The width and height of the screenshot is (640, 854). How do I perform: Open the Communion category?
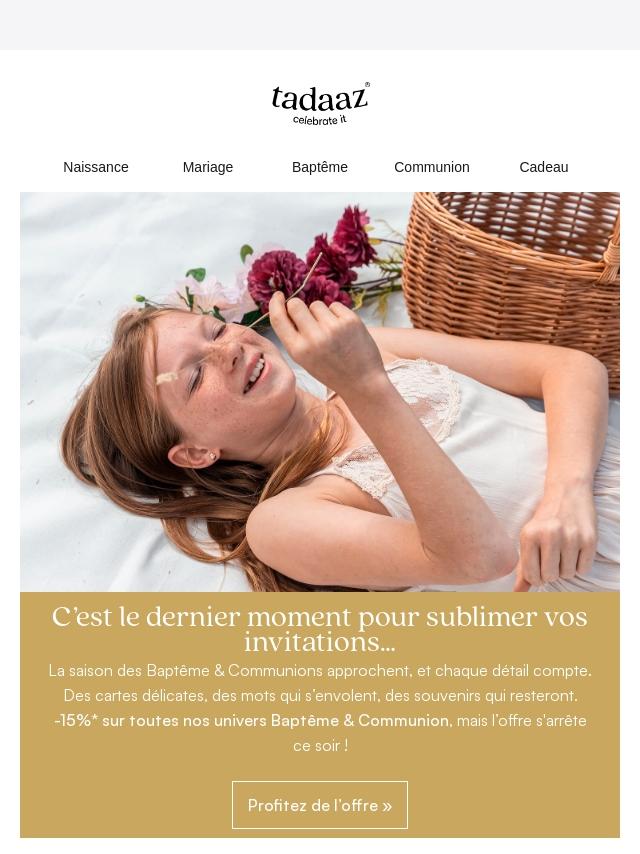click(432, 167)
